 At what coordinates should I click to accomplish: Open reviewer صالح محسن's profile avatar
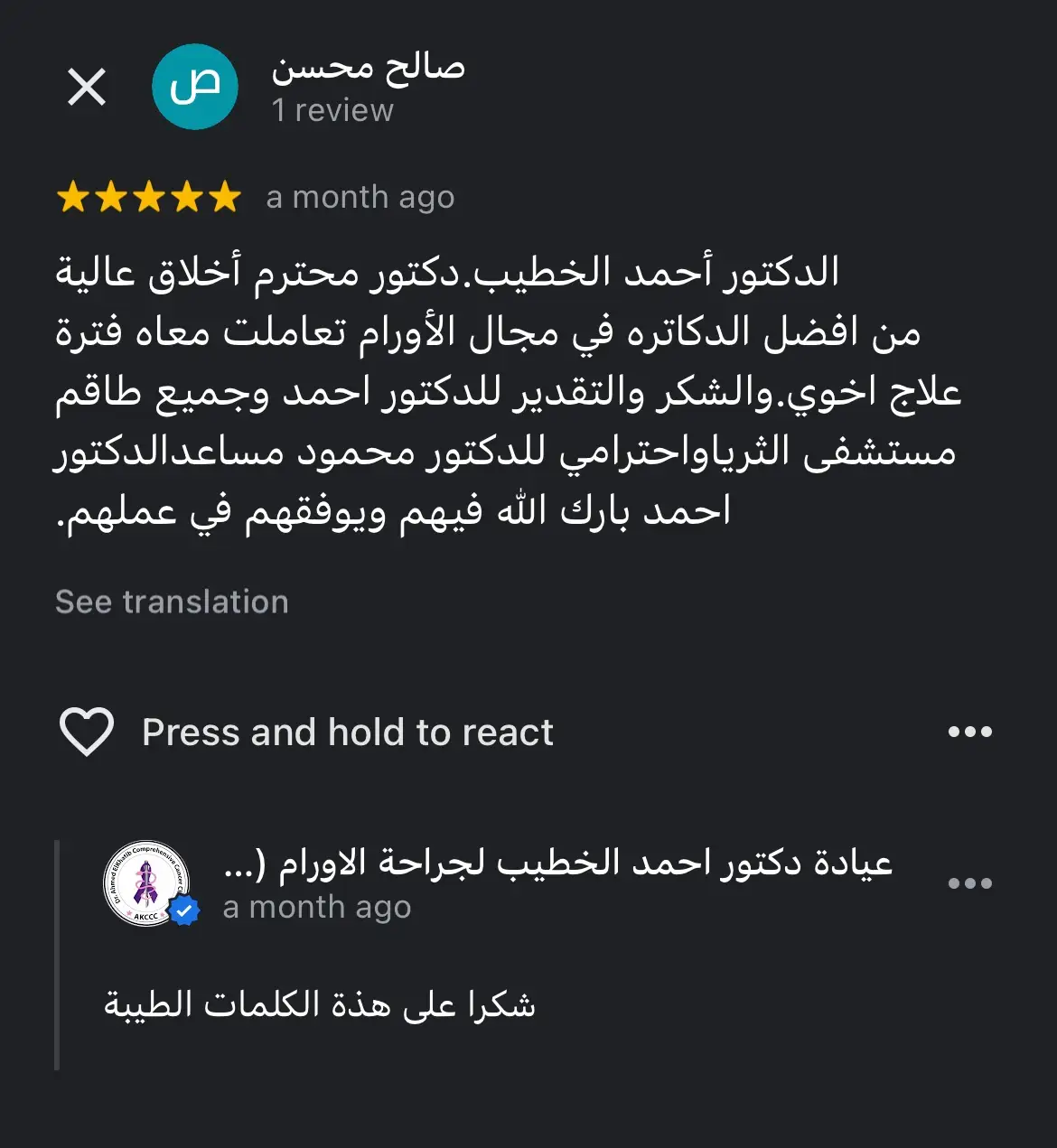pyautogui.click(x=195, y=87)
